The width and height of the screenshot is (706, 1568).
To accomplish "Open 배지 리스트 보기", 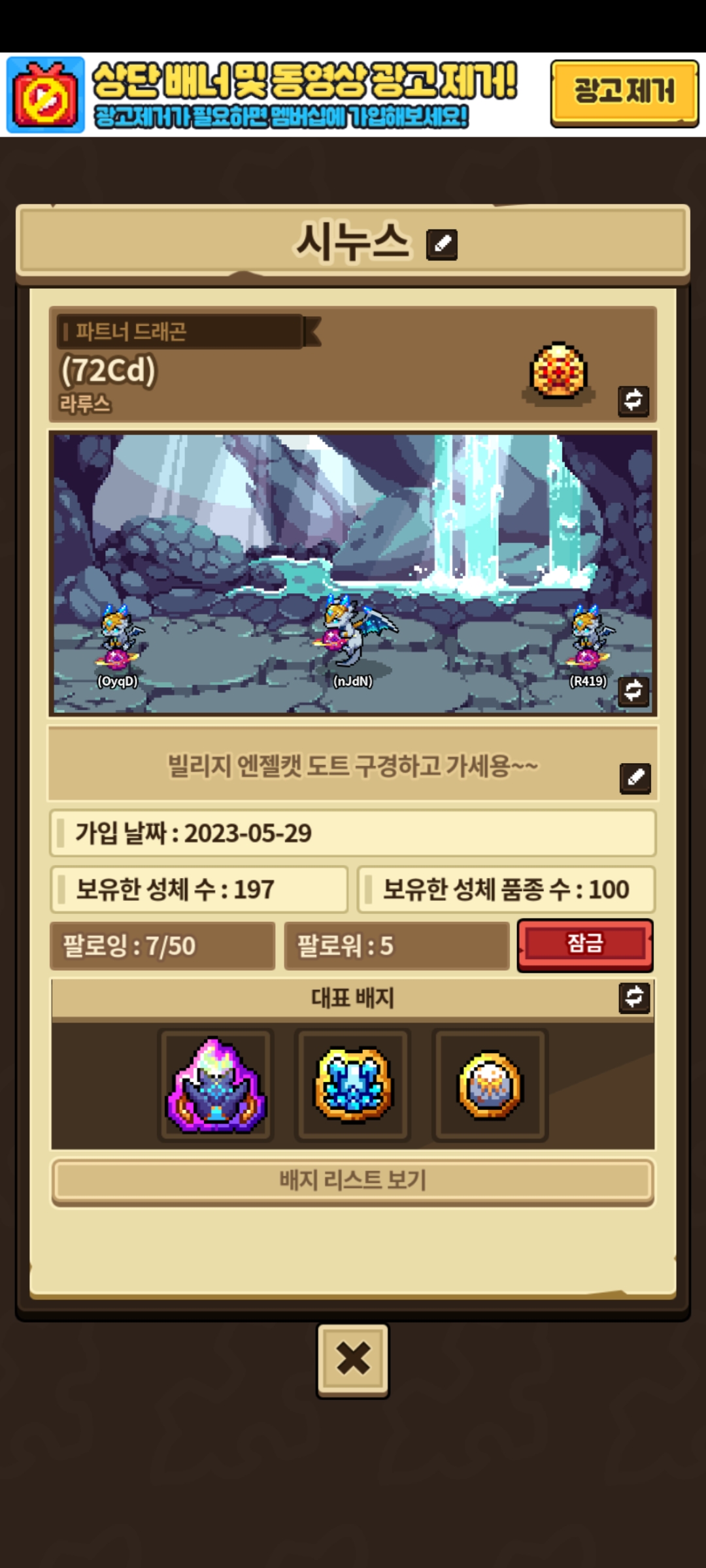I will point(353,1180).
